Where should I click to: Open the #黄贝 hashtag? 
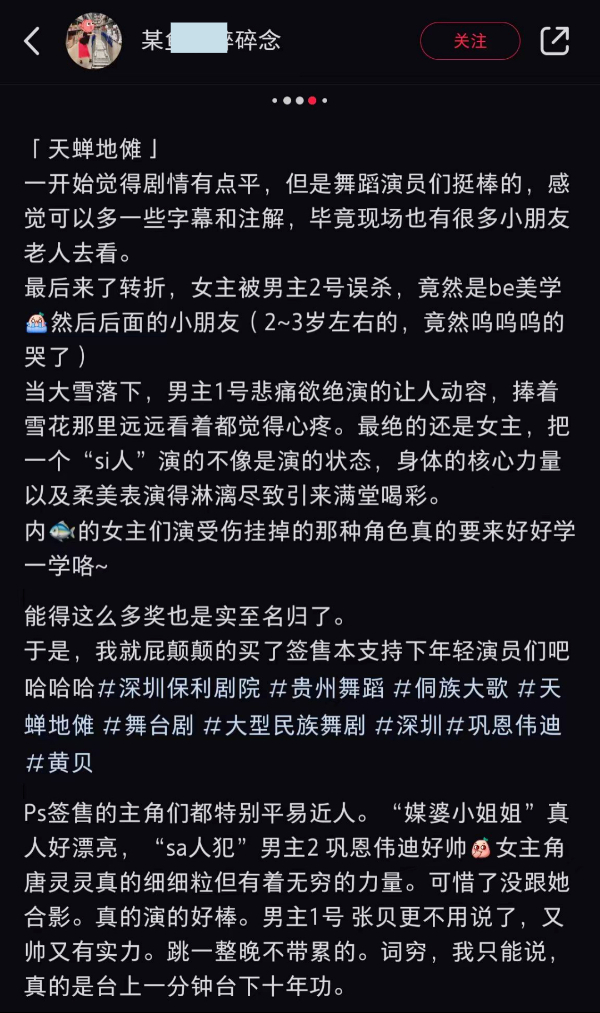tap(59, 762)
